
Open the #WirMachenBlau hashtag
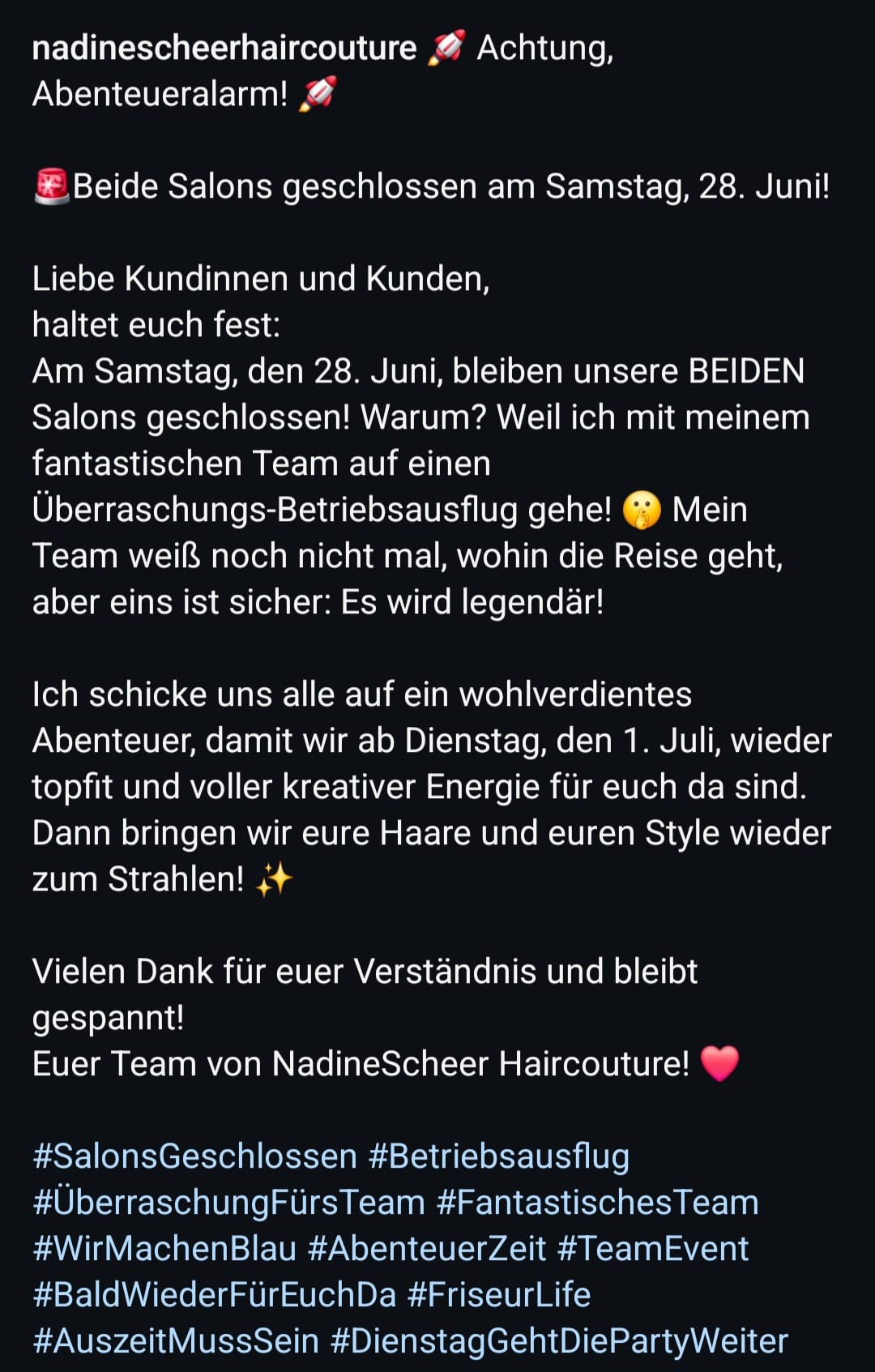click(164, 1249)
